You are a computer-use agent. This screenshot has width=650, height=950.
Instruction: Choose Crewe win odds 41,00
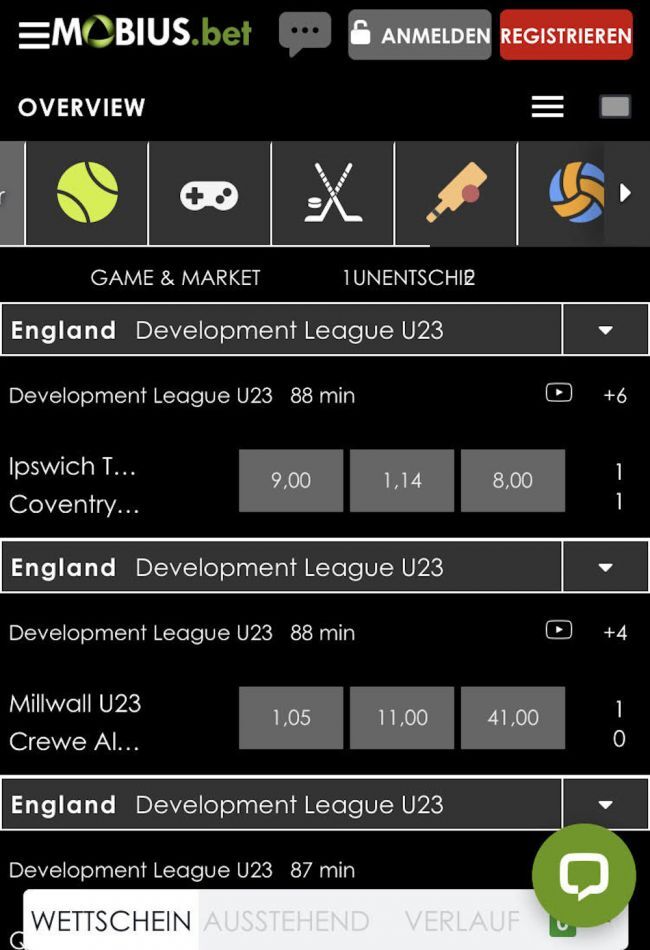click(x=513, y=718)
